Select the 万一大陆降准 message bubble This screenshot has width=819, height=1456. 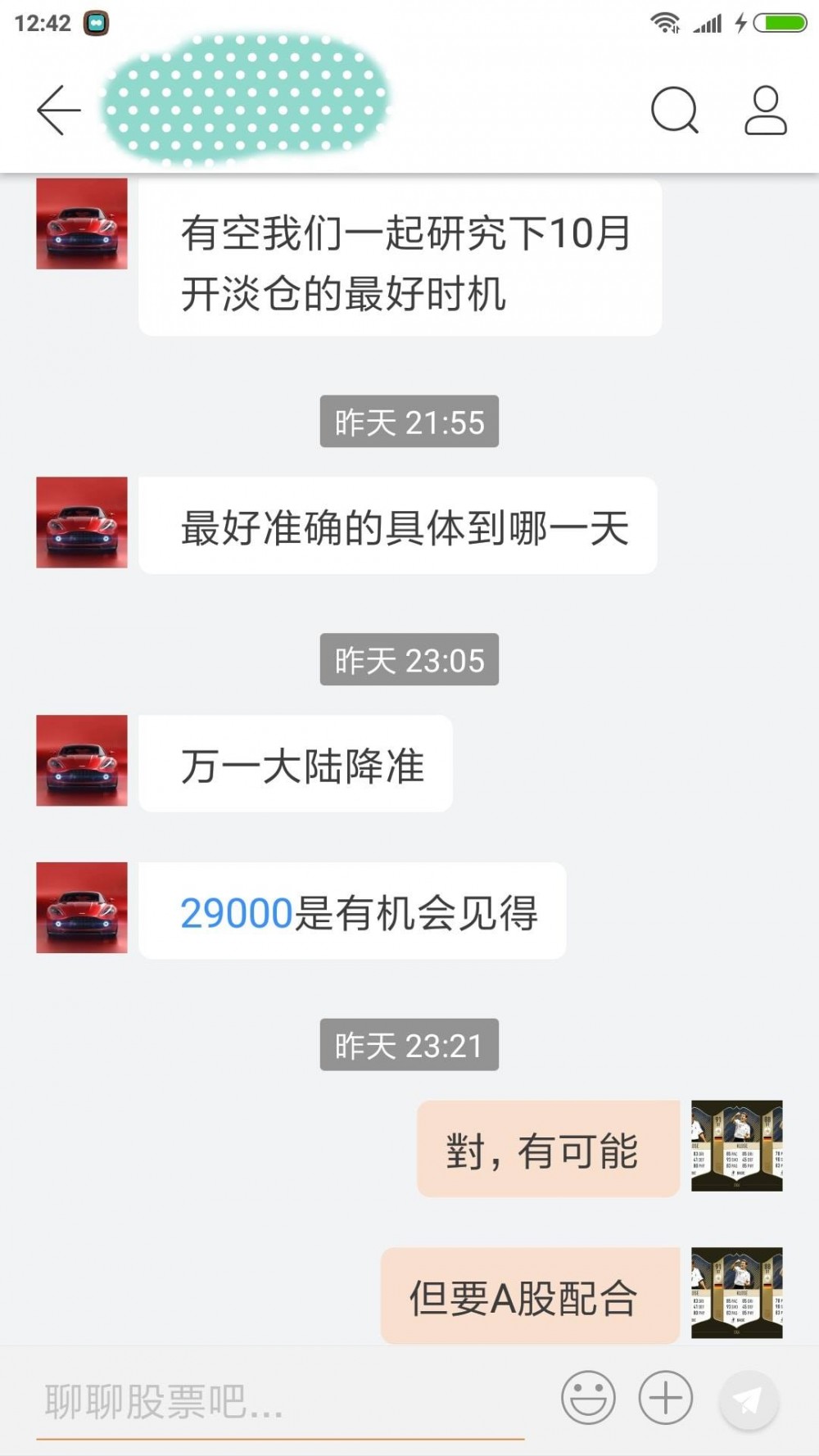point(295,763)
